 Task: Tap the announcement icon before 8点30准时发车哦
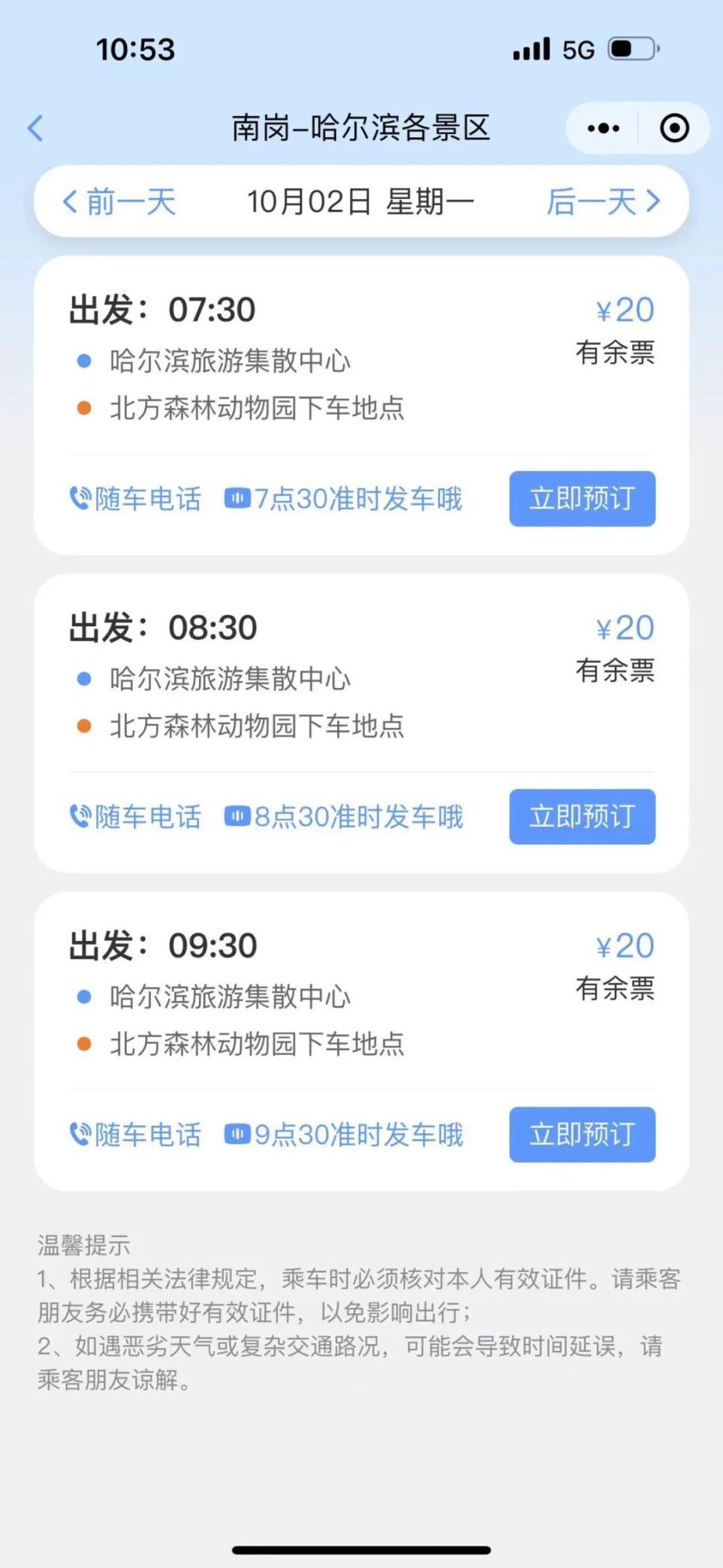(x=237, y=817)
